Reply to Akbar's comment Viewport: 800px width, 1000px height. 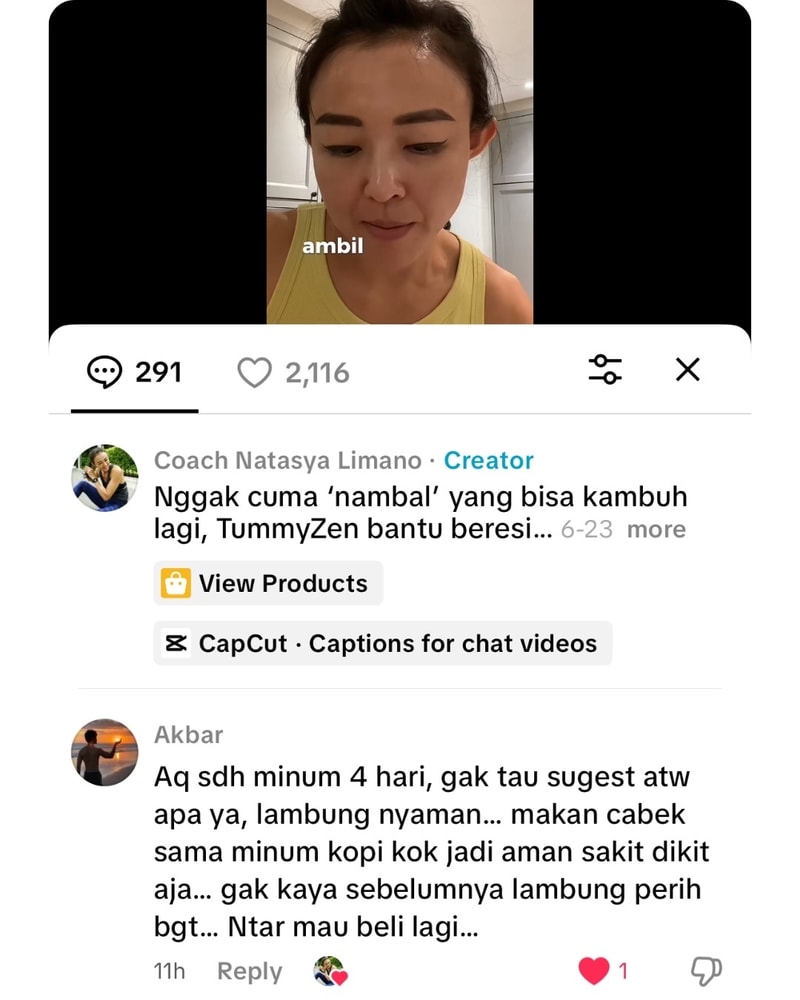(x=249, y=971)
